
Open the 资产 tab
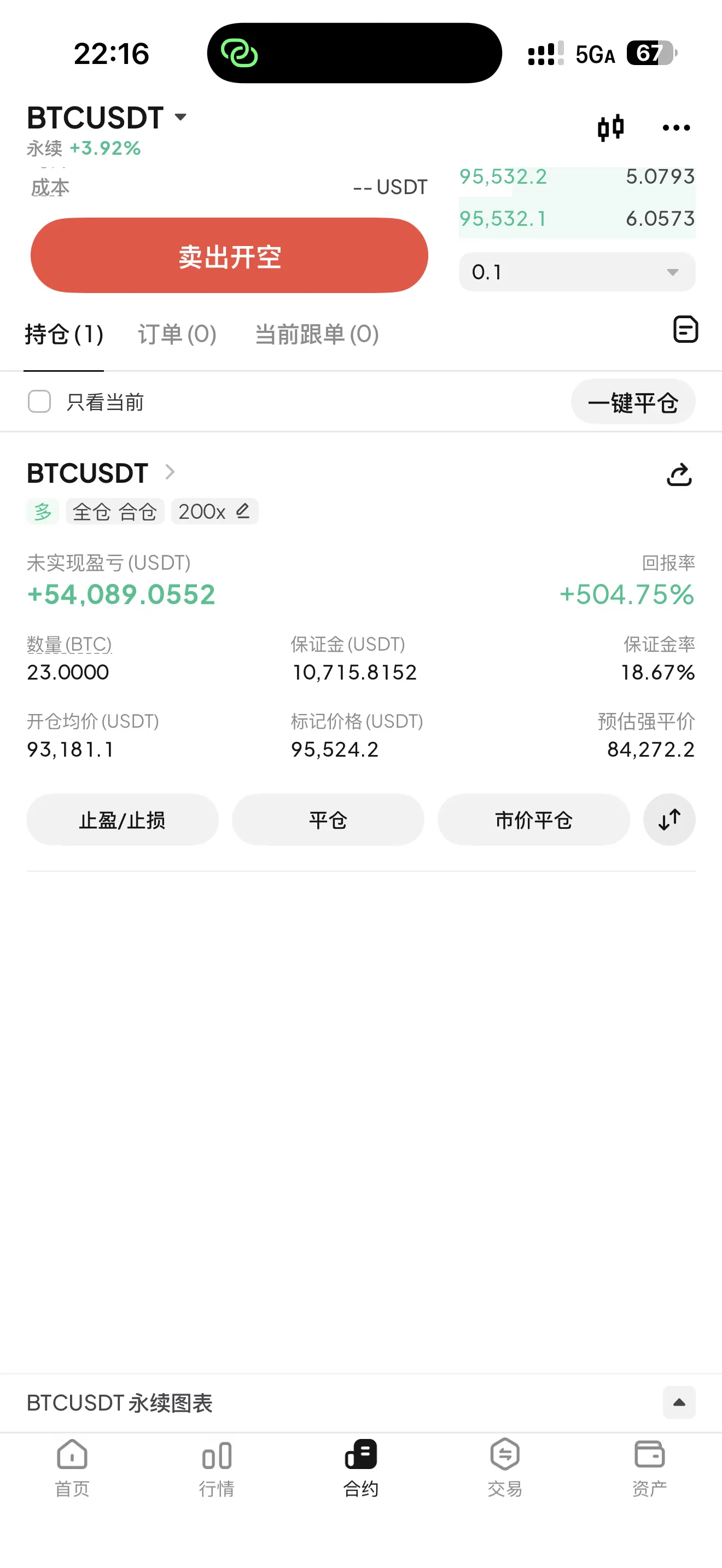[649, 1467]
